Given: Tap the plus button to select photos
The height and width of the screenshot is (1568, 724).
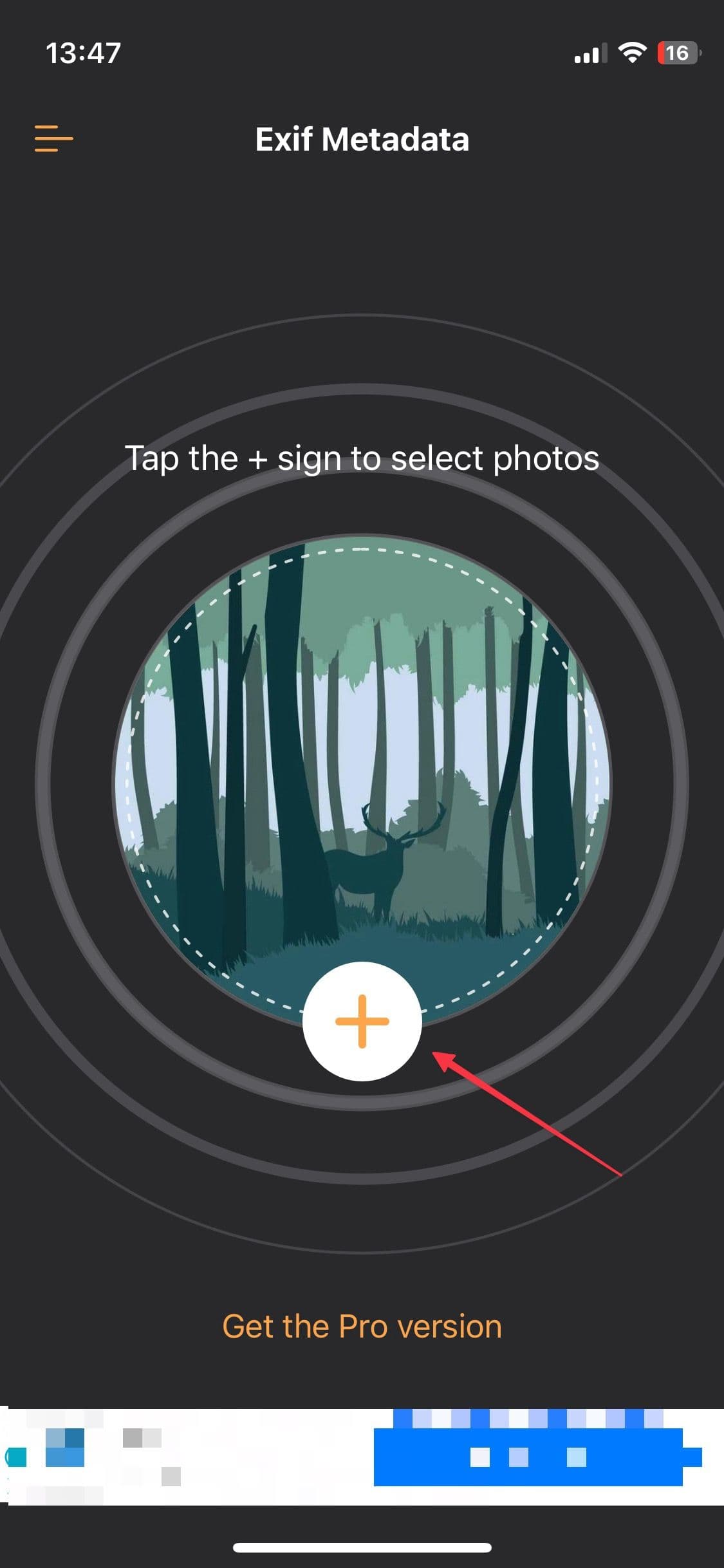Looking at the screenshot, I should pyautogui.click(x=362, y=1021).
